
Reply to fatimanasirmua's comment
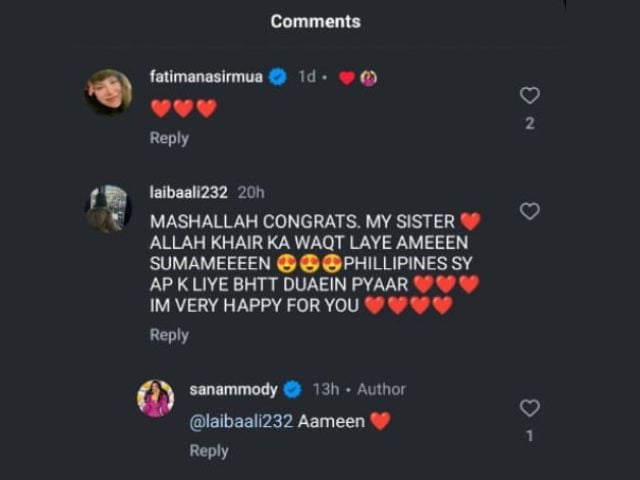169,138
